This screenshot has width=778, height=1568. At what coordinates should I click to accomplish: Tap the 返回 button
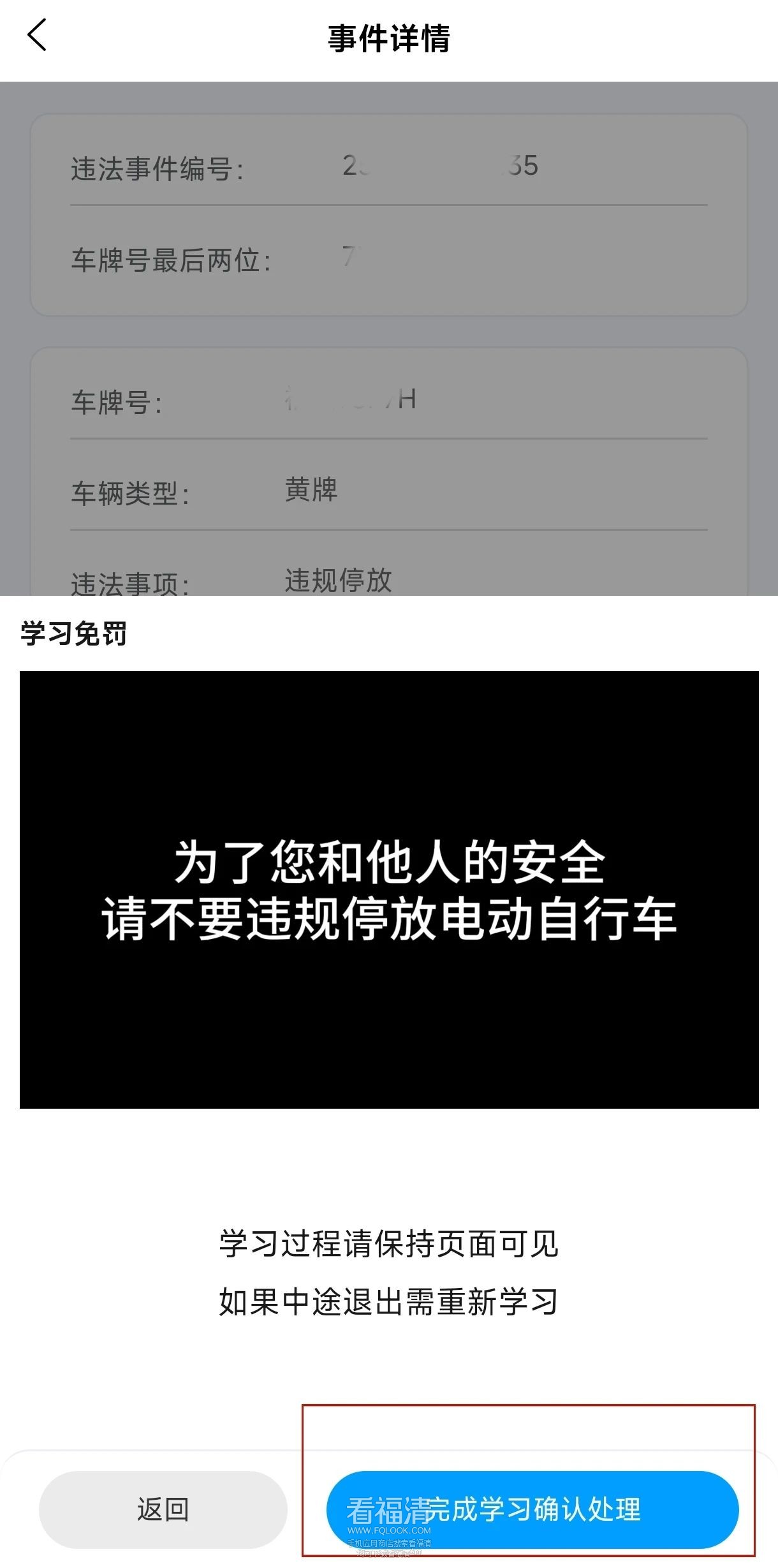click(x=163, y=1509)
